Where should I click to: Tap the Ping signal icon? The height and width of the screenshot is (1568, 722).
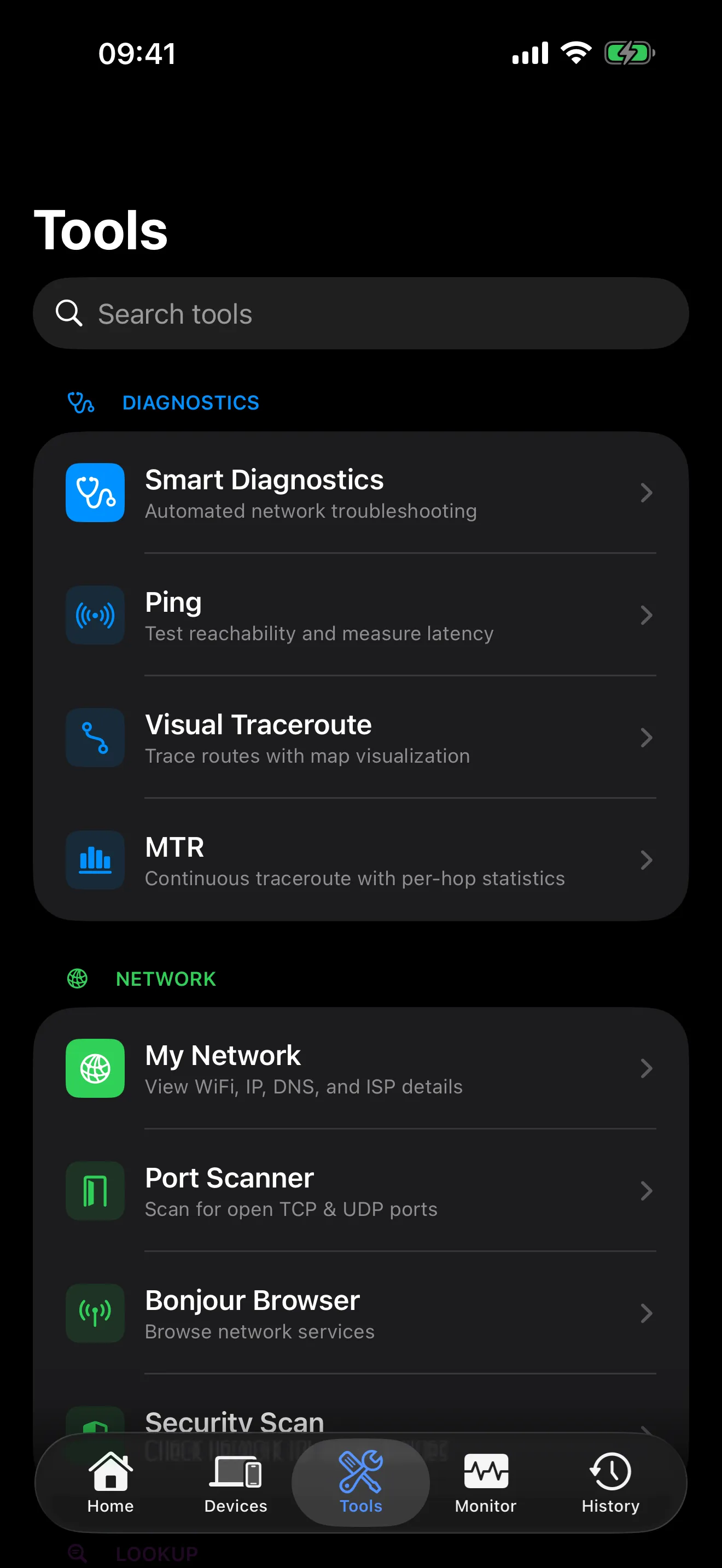[95, 616]
